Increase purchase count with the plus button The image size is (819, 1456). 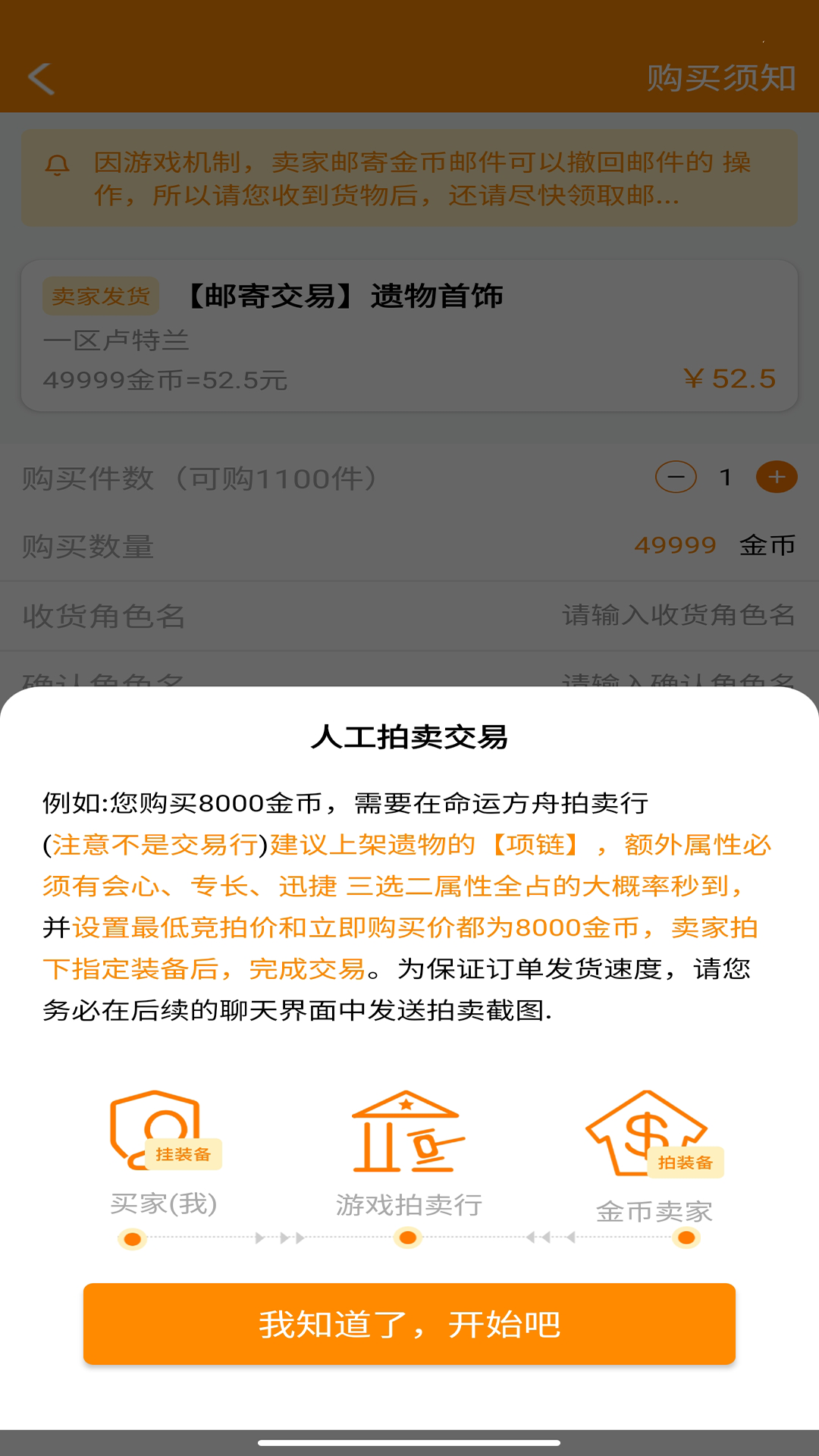(x=776, y=477)
